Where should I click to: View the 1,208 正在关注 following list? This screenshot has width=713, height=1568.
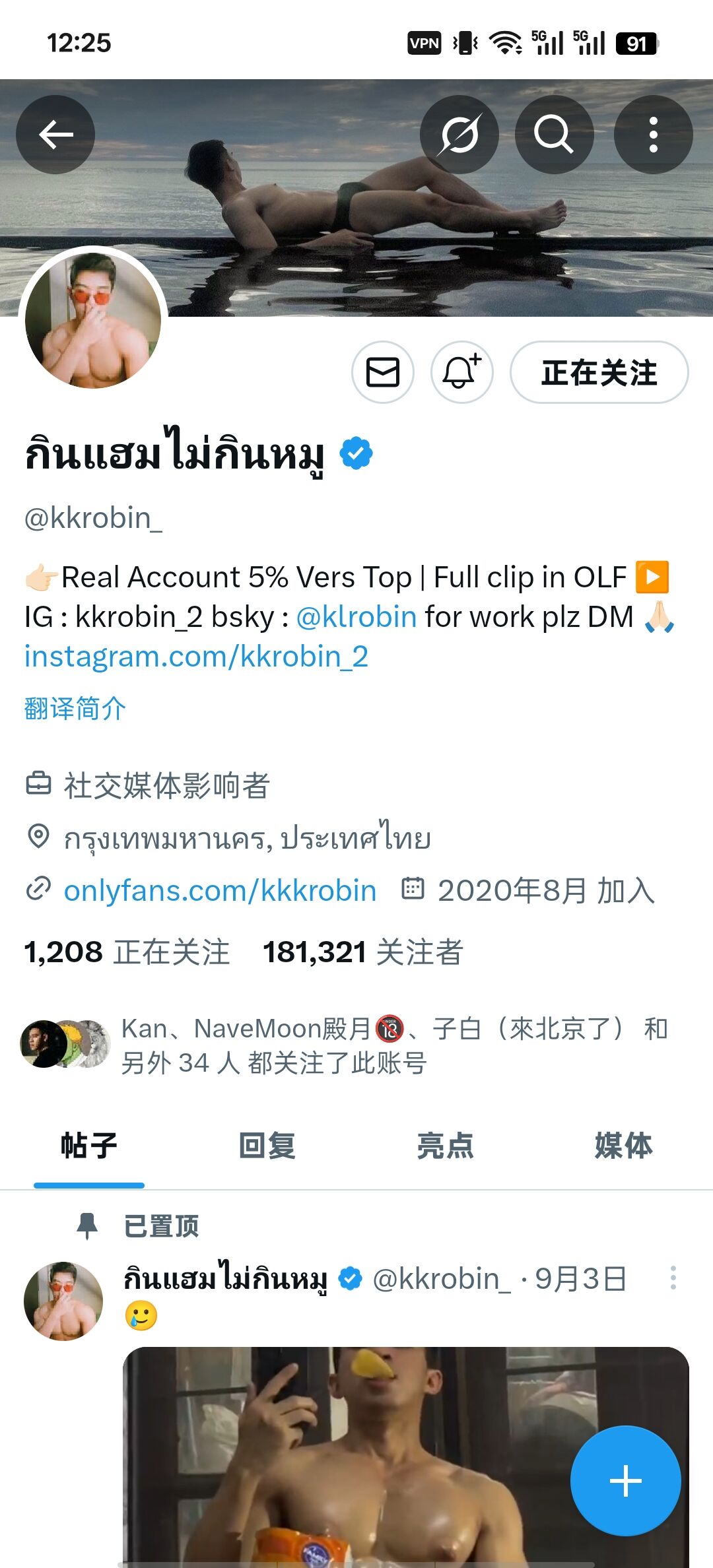click(x=127, y=952)
